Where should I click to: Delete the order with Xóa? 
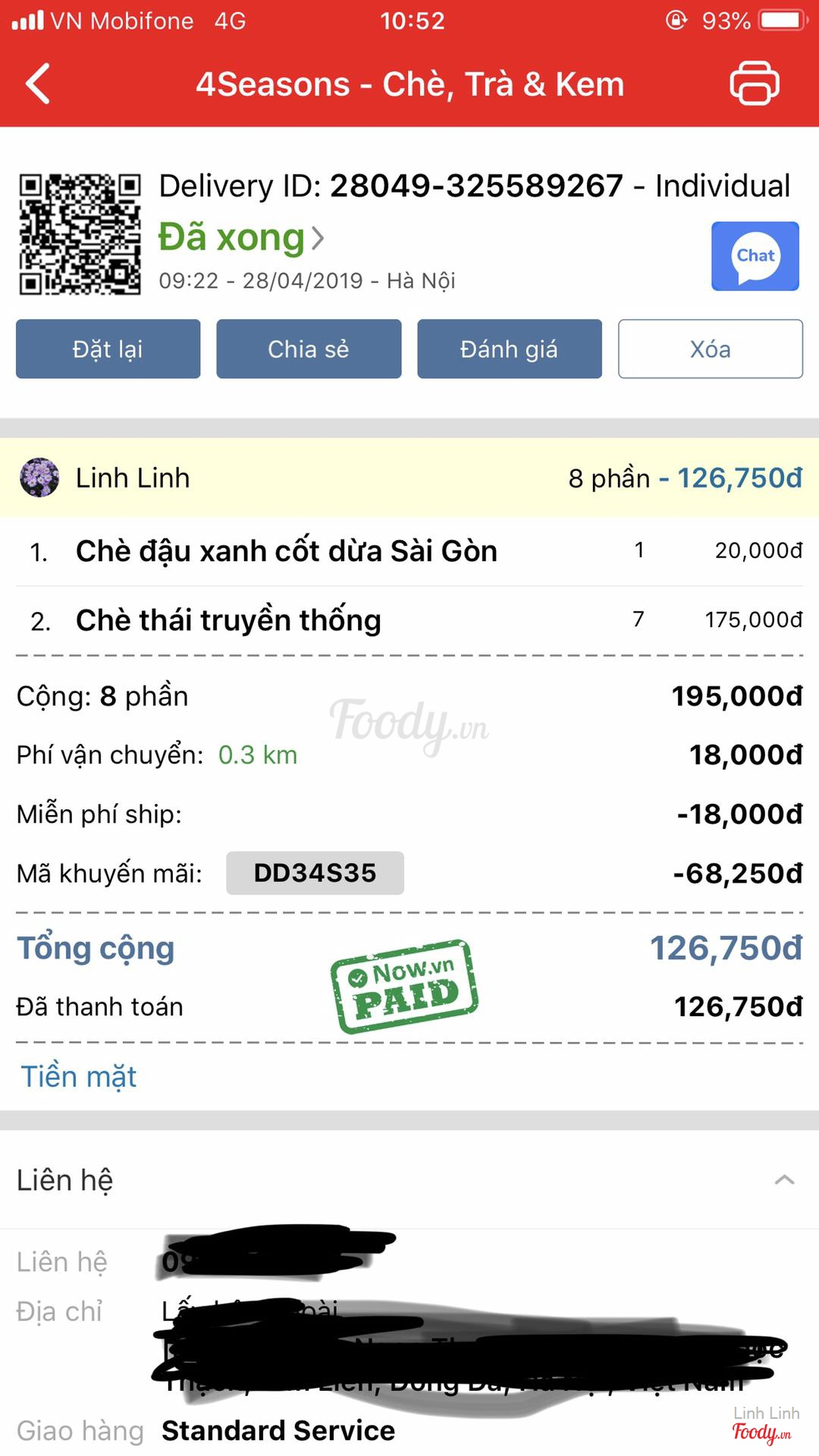pyautogui.click(x=710, y=349)
